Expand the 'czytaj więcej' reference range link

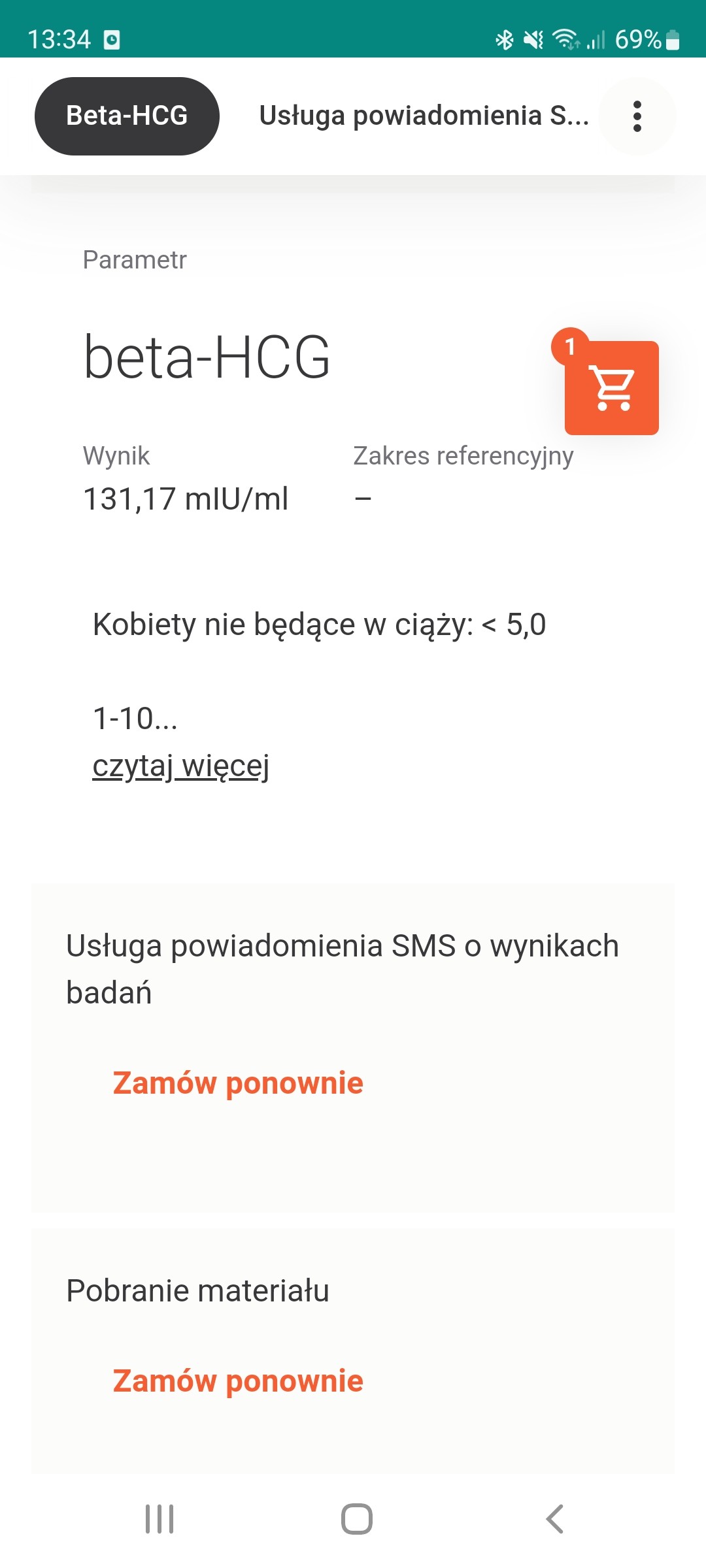(x=181, y=766)
